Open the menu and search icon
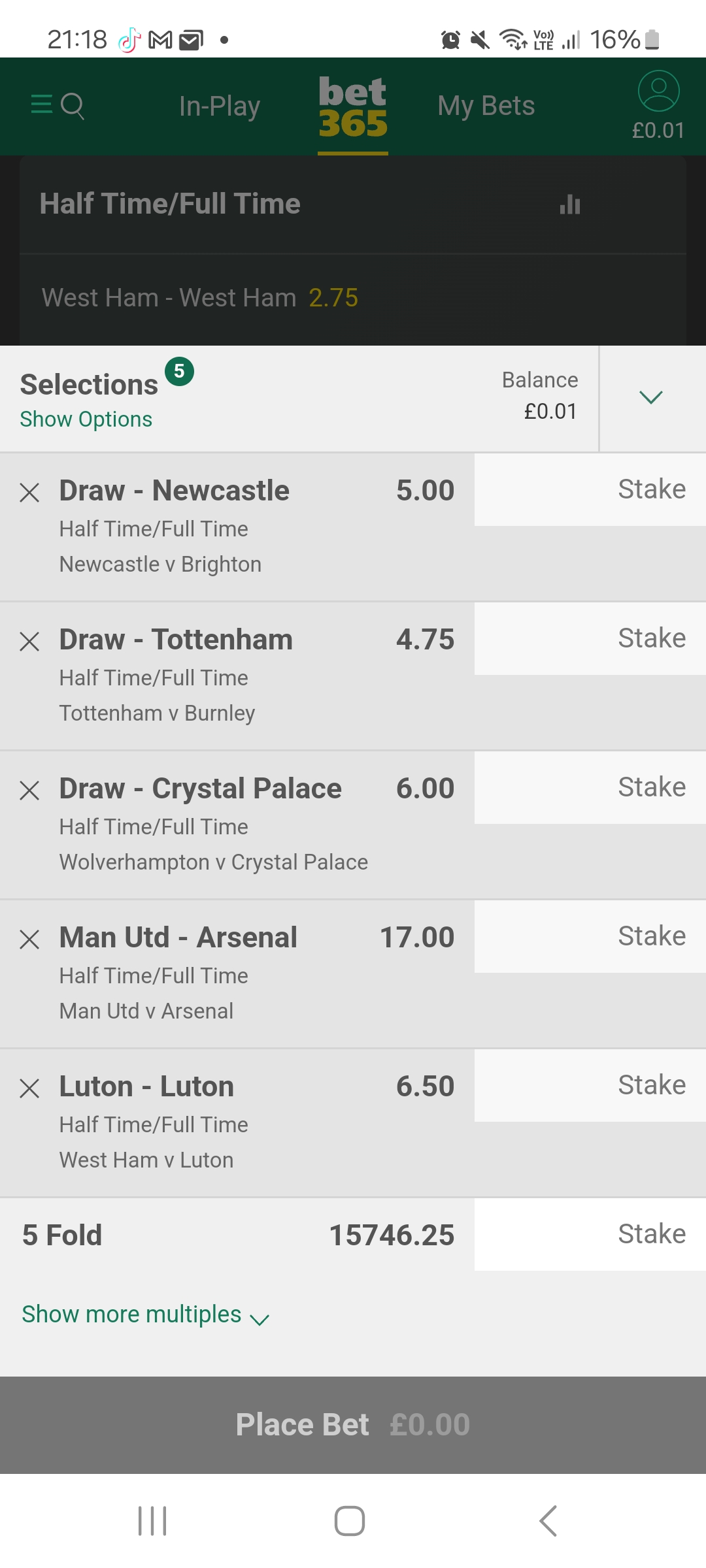706x1568 pixels. [58, 105]
